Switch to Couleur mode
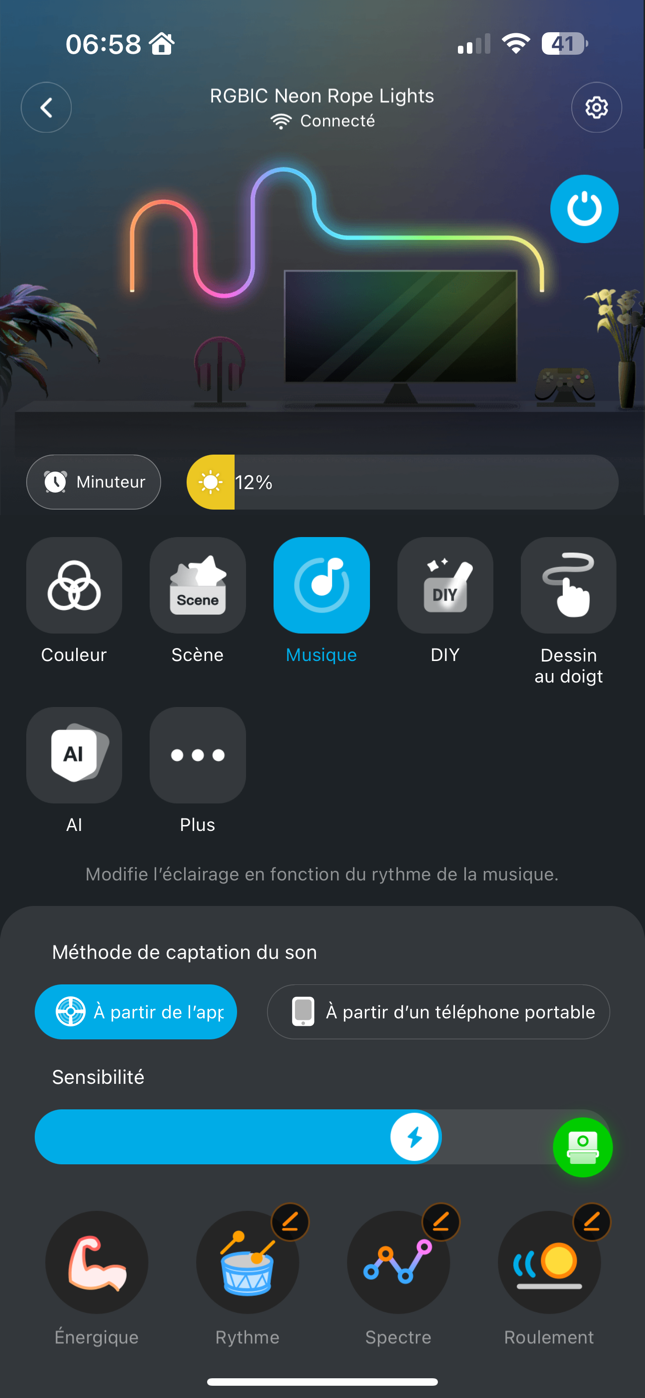Viewport: 645px width, 1398px height. [74, 586]
